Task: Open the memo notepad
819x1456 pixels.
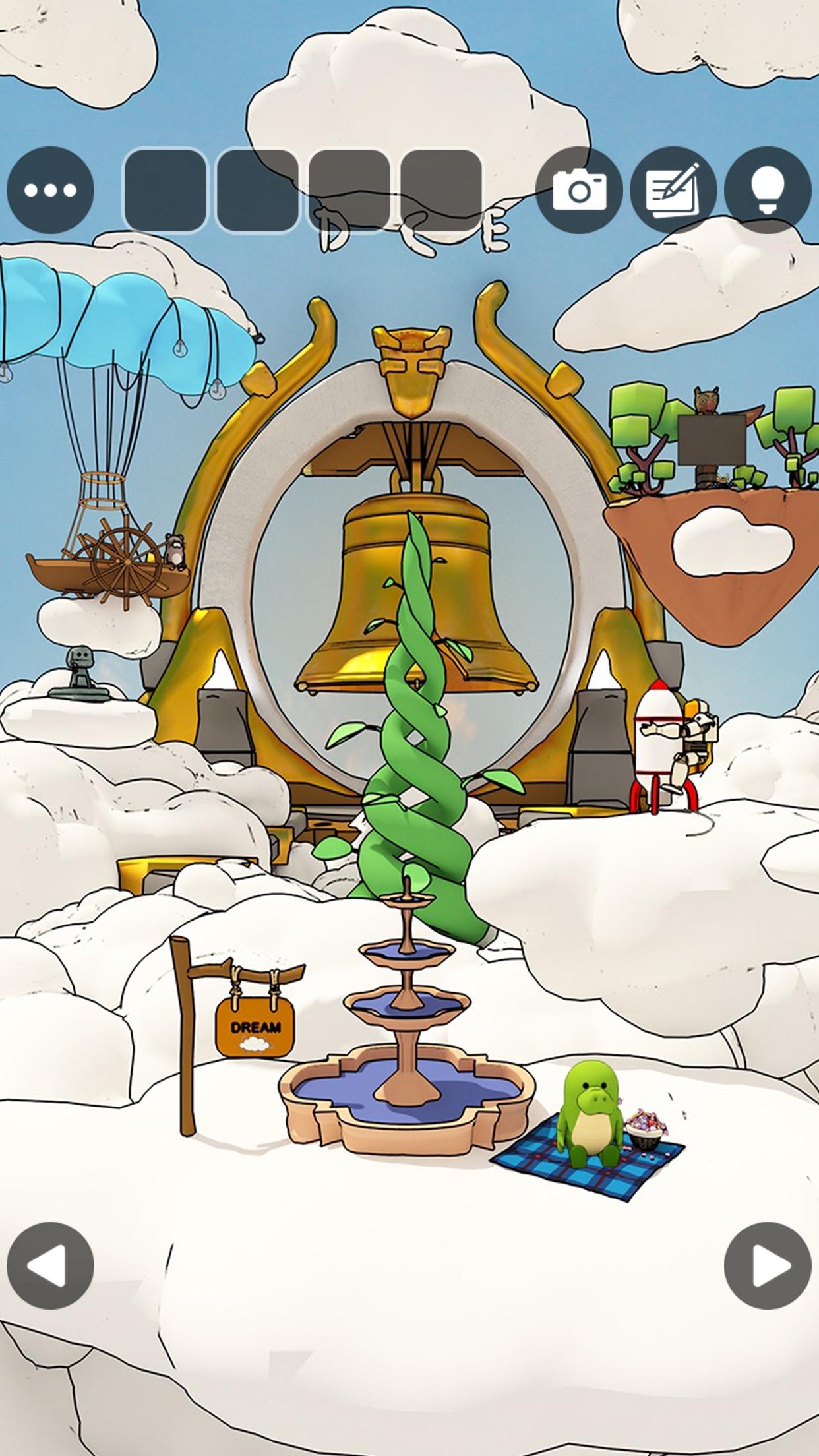Action: click(674, 191)
